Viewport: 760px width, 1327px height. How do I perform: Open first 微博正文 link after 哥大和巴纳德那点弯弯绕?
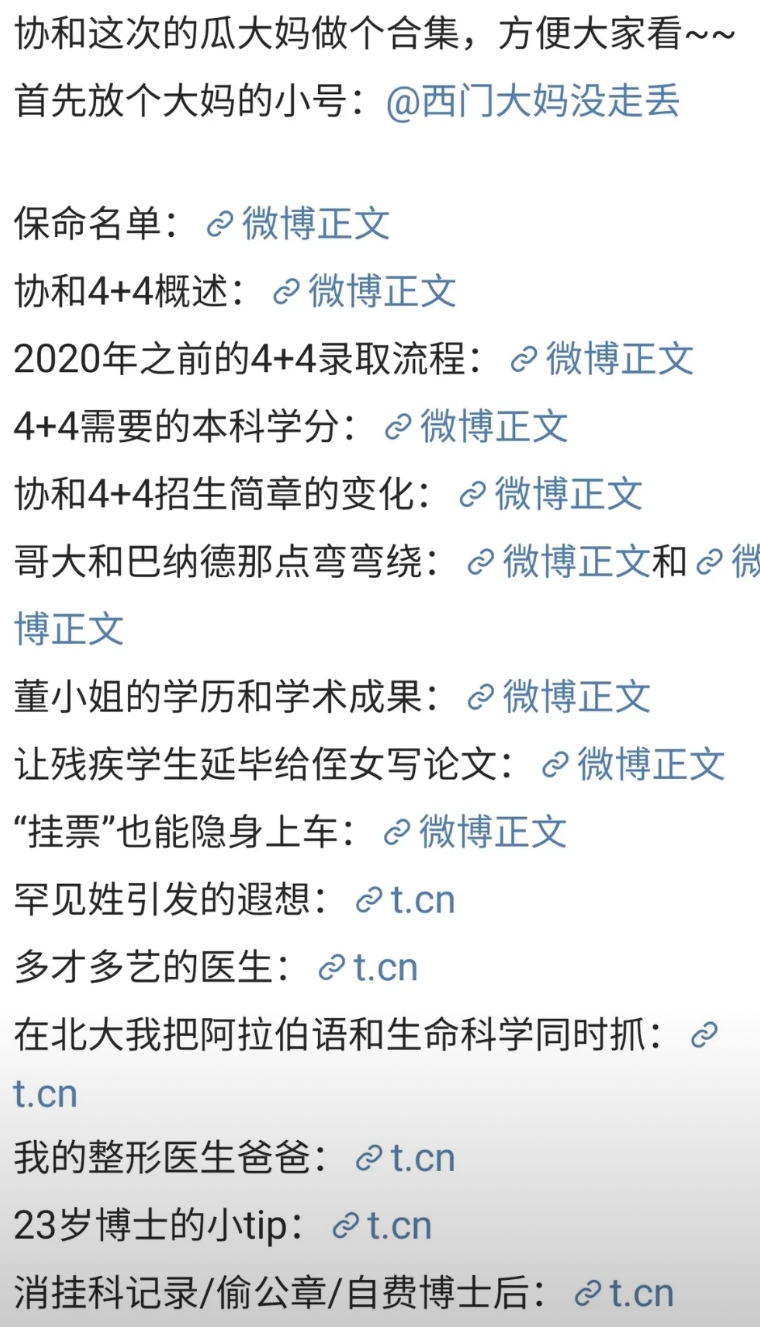[x=559, y=561]
